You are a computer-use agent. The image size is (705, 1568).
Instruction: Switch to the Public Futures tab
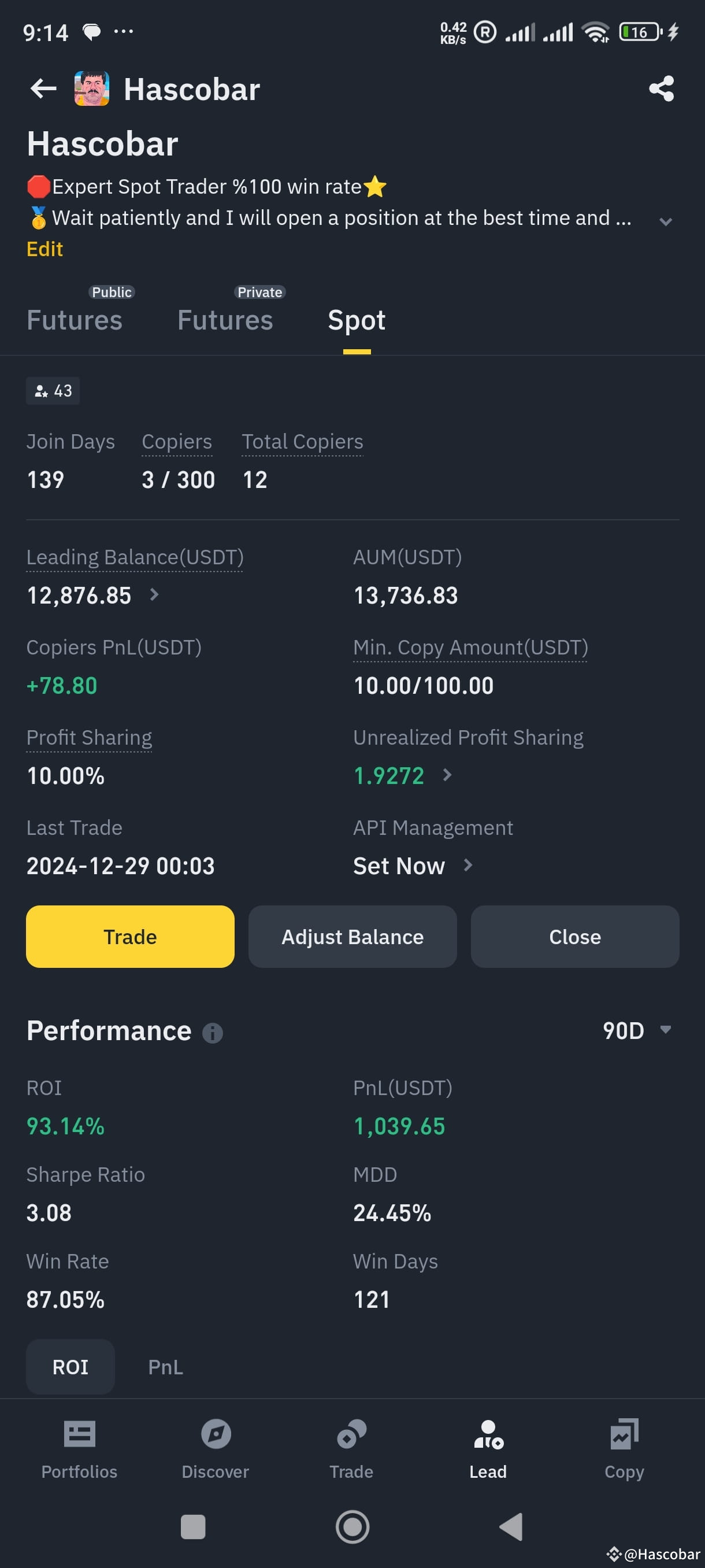[74, 320]
